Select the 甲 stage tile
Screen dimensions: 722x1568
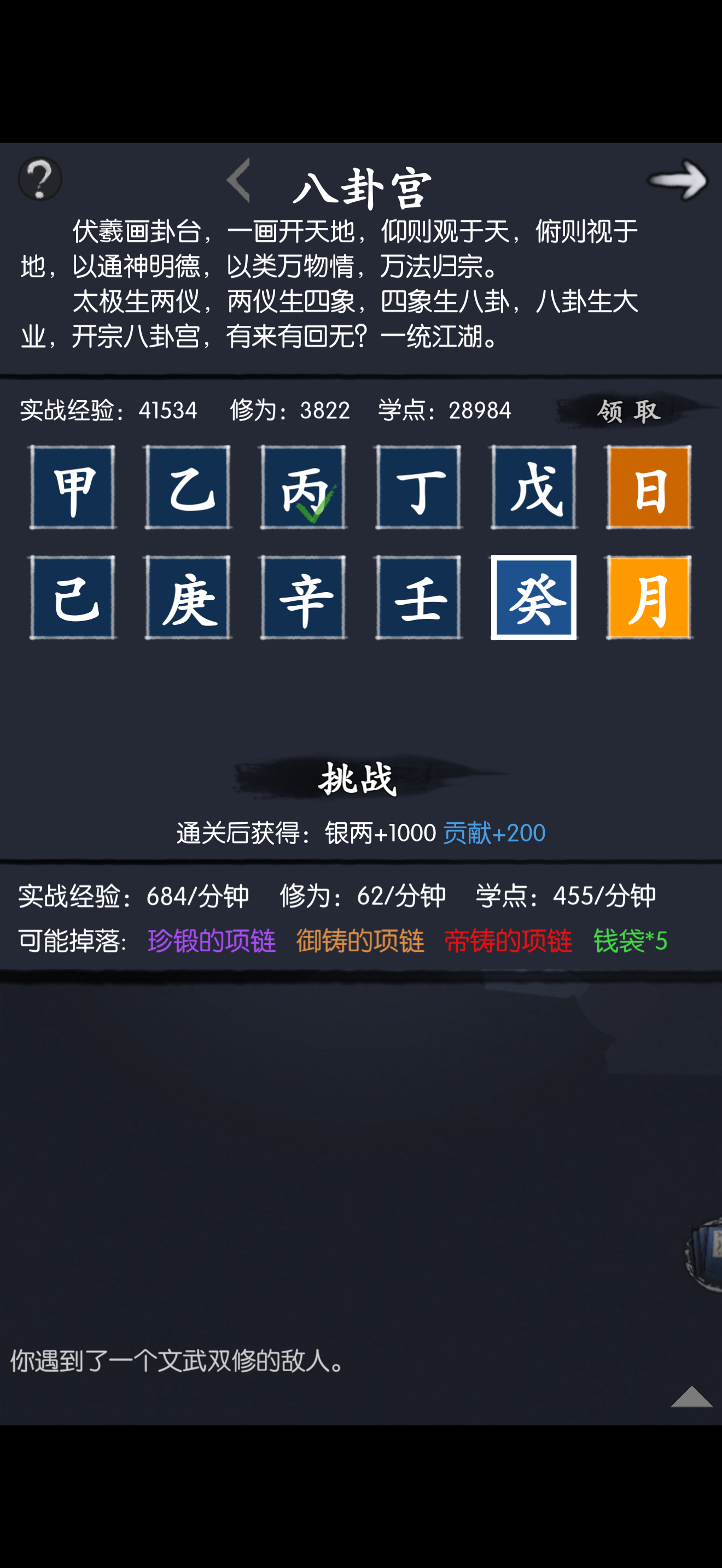(71, 488)
